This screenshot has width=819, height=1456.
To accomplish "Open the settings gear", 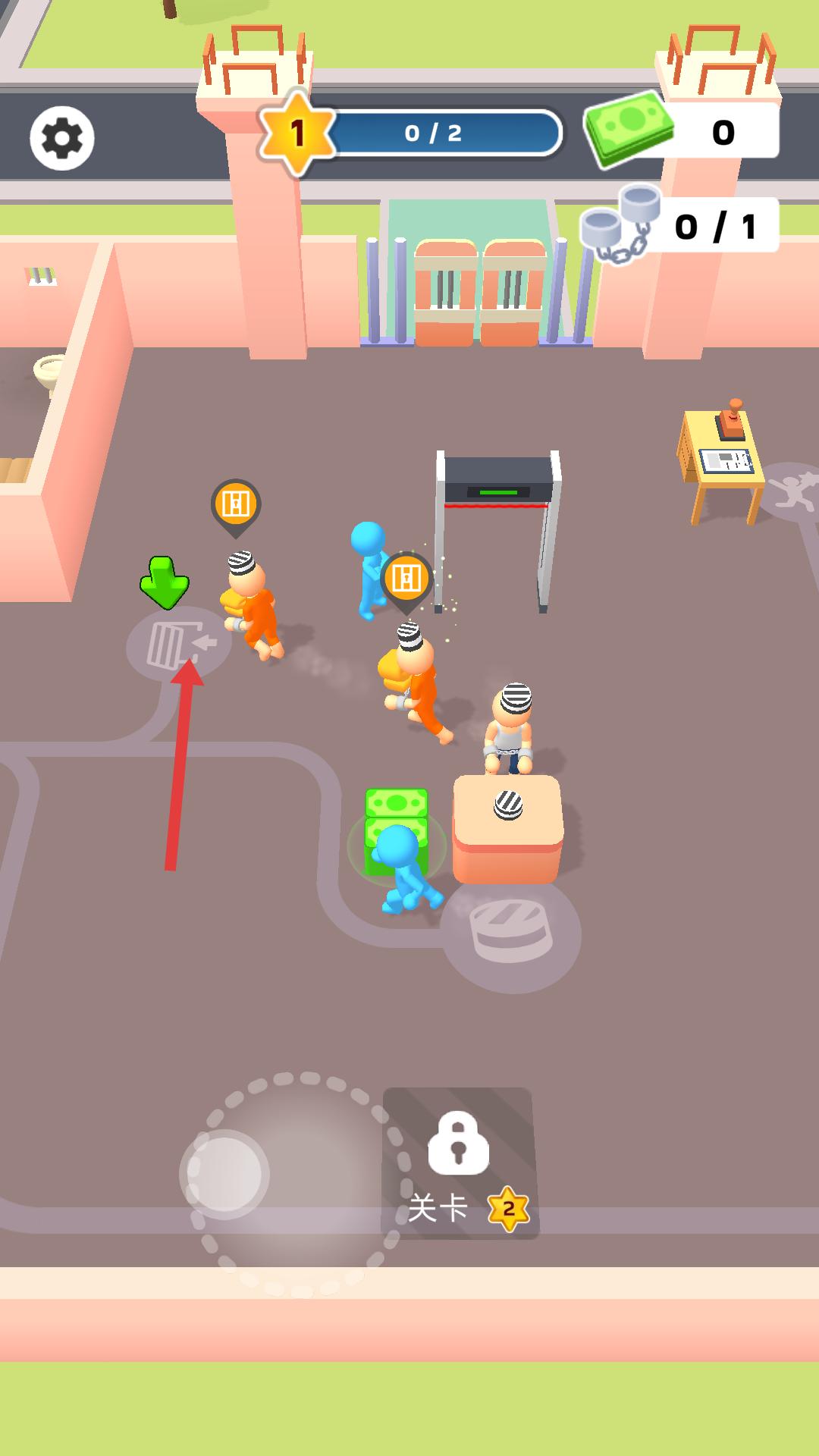I will (62, 138).
